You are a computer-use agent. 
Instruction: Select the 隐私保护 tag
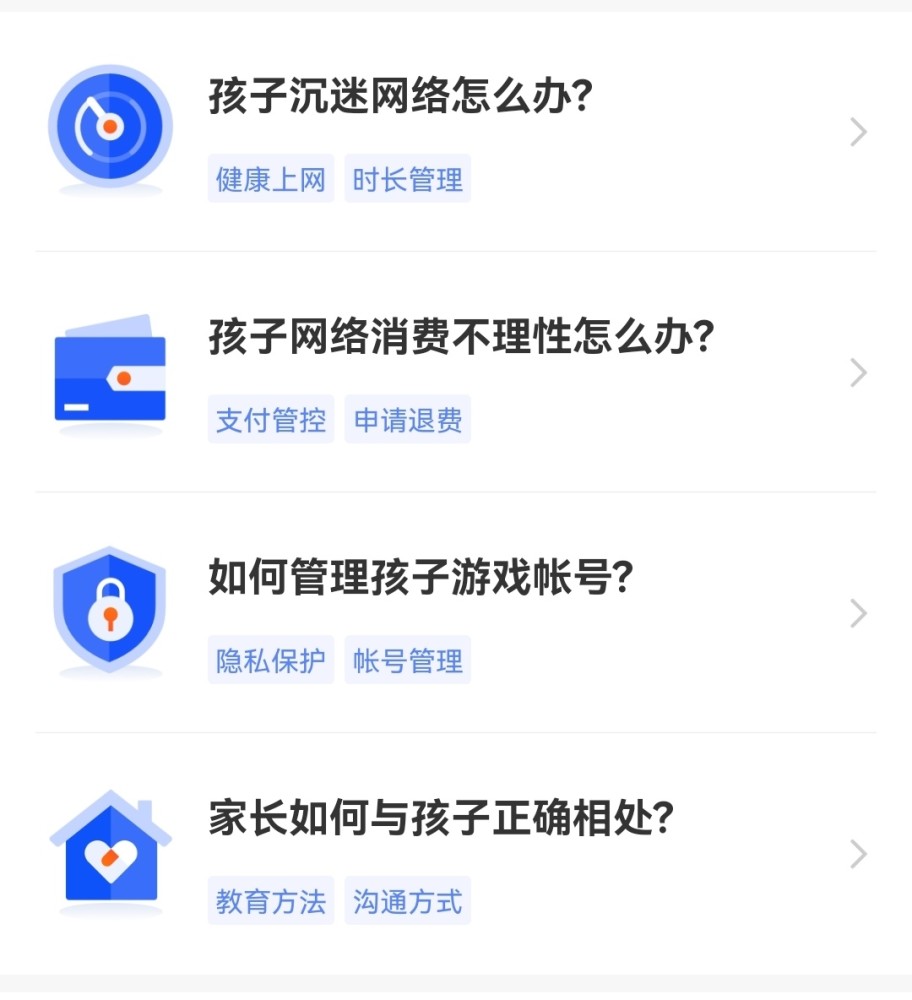[x=271, y=660]
